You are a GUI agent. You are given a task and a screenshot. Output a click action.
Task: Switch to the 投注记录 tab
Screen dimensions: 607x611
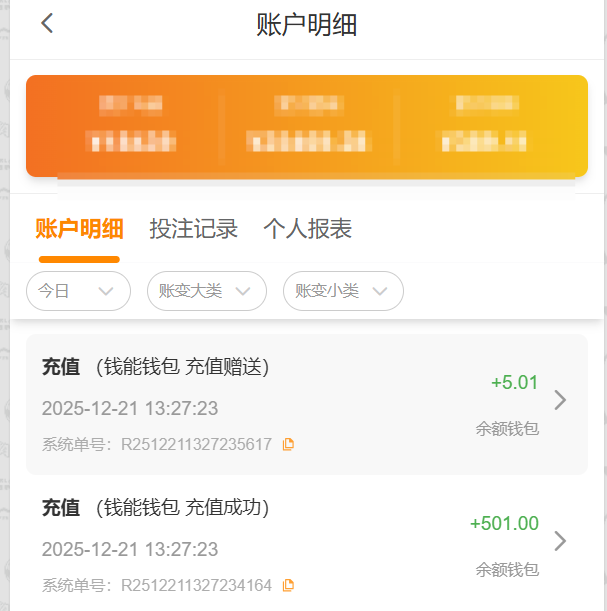194,229
